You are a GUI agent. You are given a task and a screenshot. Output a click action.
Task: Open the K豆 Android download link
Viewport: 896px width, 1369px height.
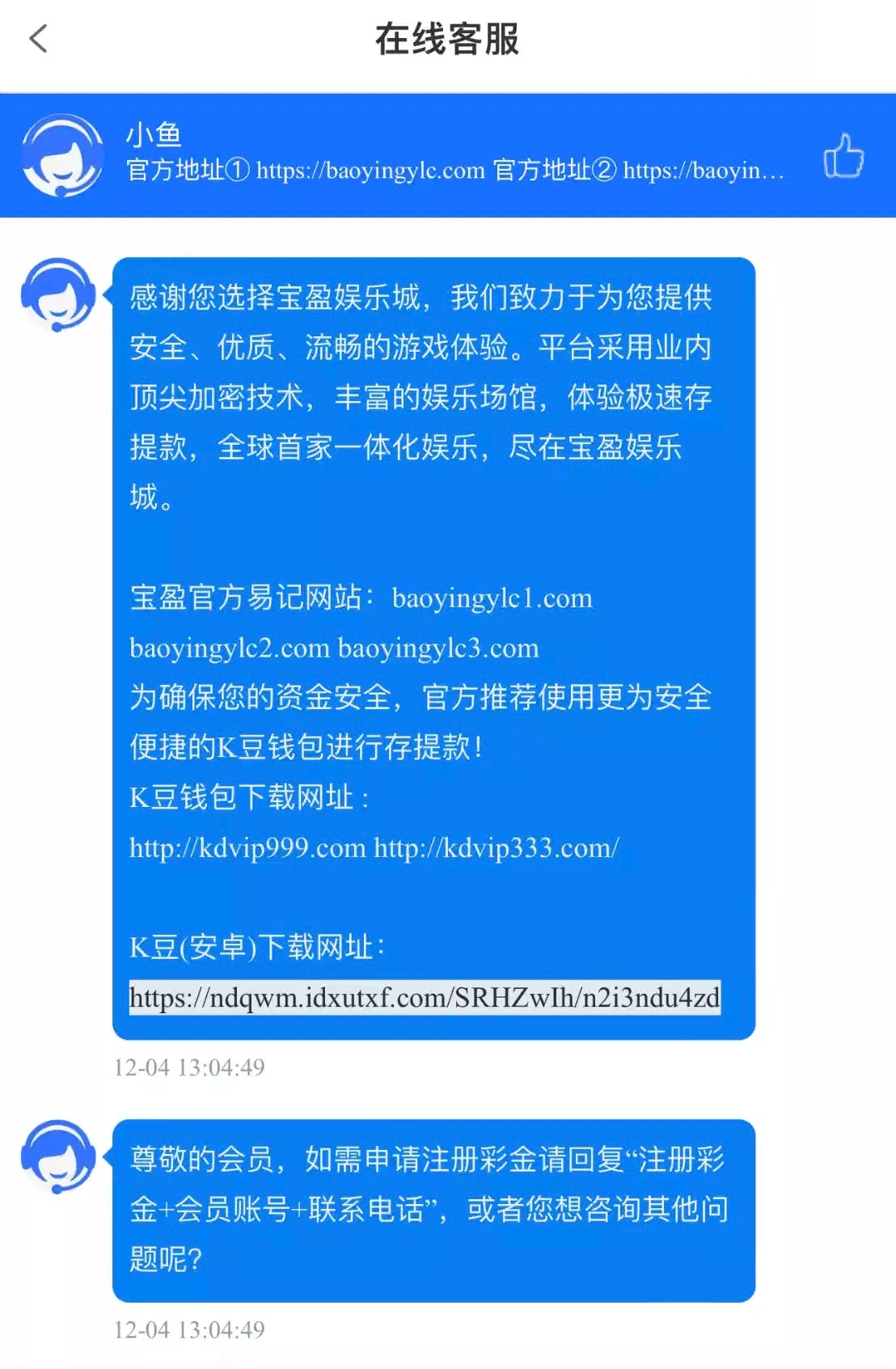coord(425,997)
